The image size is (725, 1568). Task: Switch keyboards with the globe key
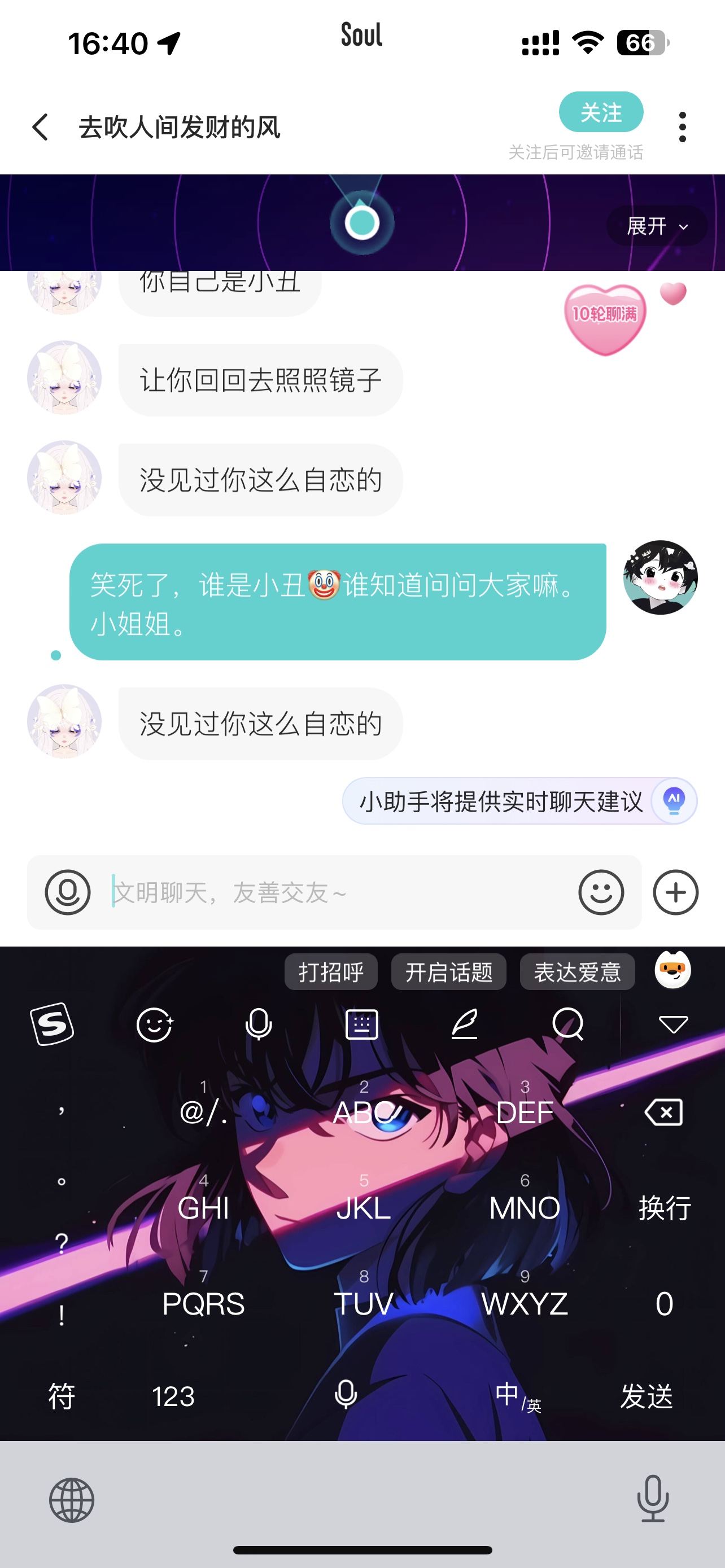pos(71,1500)
